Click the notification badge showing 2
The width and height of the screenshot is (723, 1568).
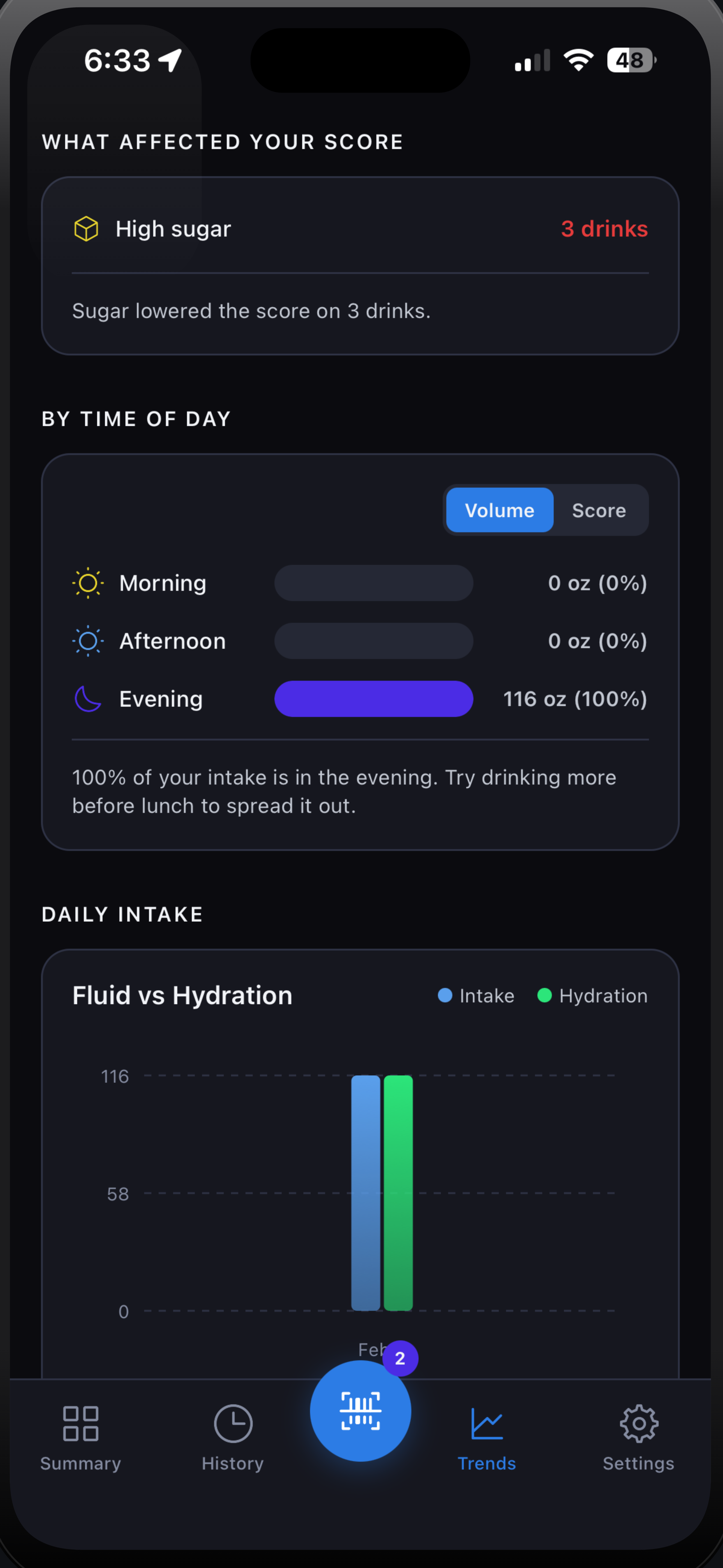[x=400, y=1357]
